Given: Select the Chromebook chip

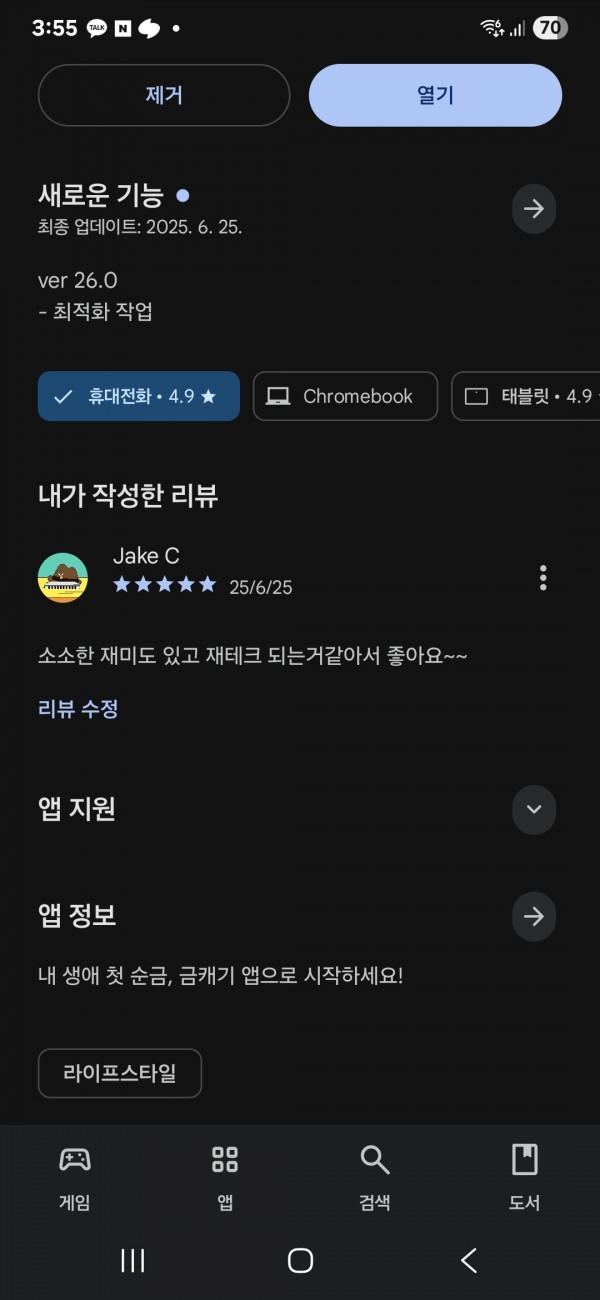Looking at the screenshot, I should pyautogui.click(x=345, y=396).
